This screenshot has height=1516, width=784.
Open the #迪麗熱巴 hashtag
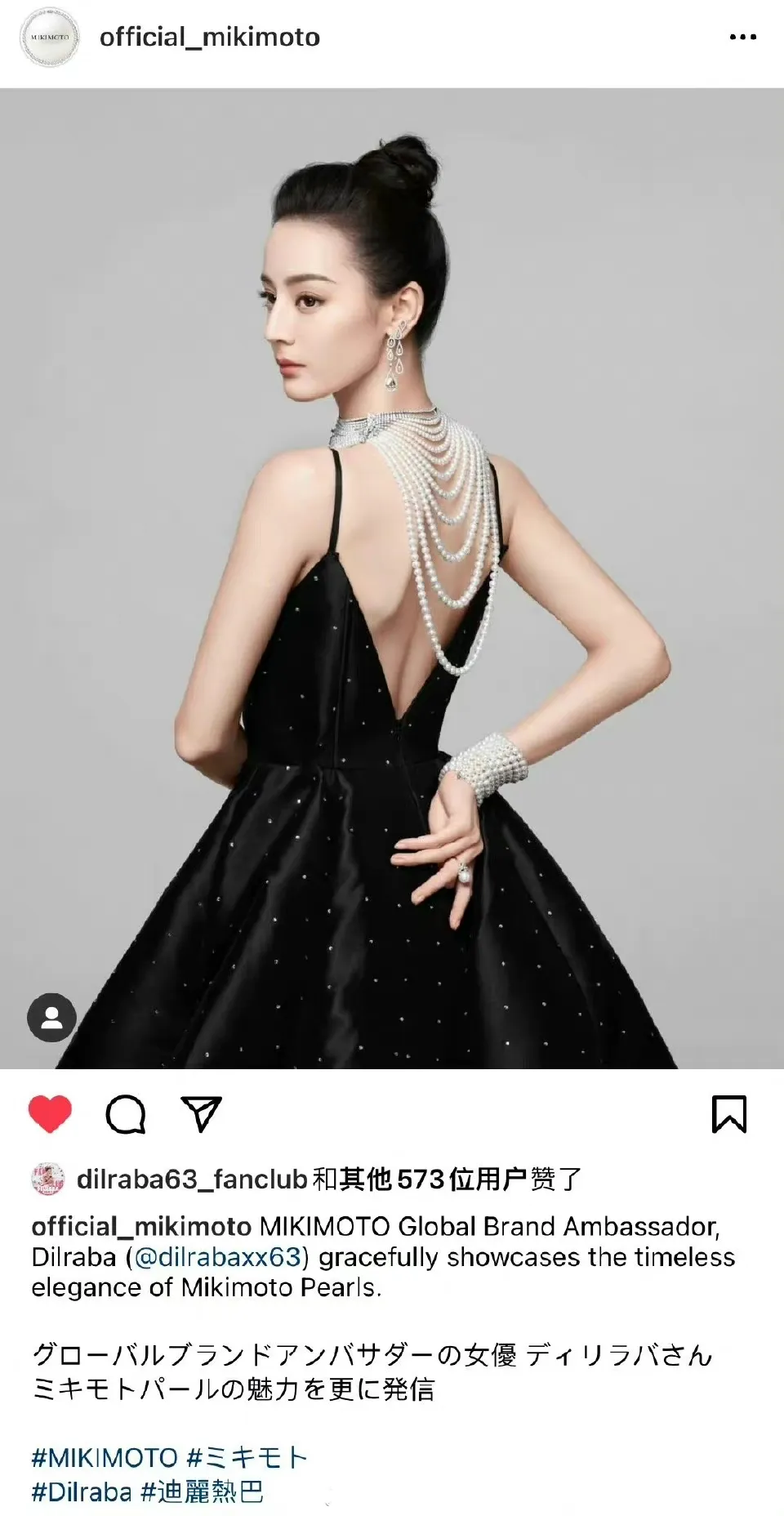pyautogui.click(x=203, y=1492)
